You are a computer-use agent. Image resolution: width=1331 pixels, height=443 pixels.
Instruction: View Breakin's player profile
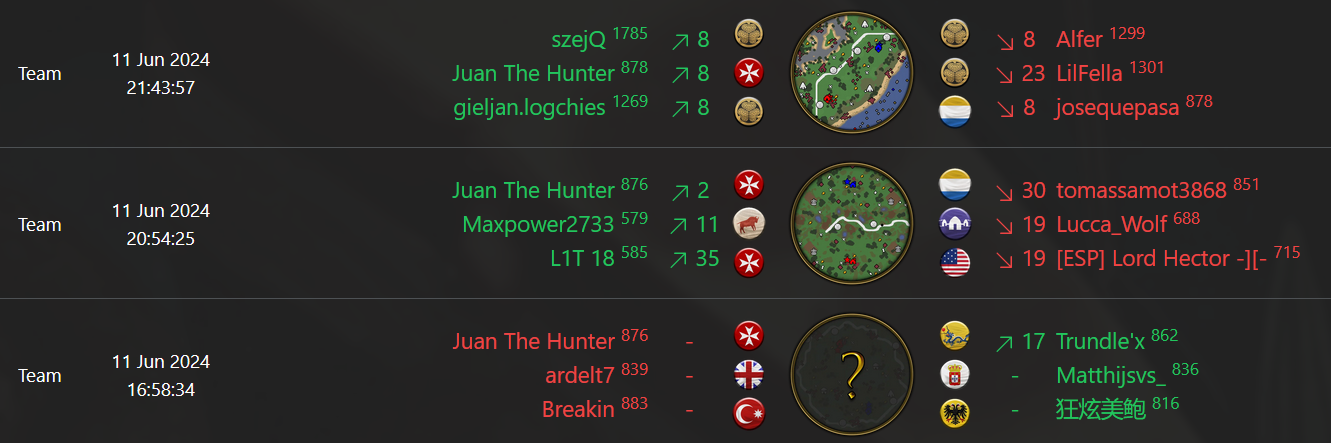(x=578, y=410)
